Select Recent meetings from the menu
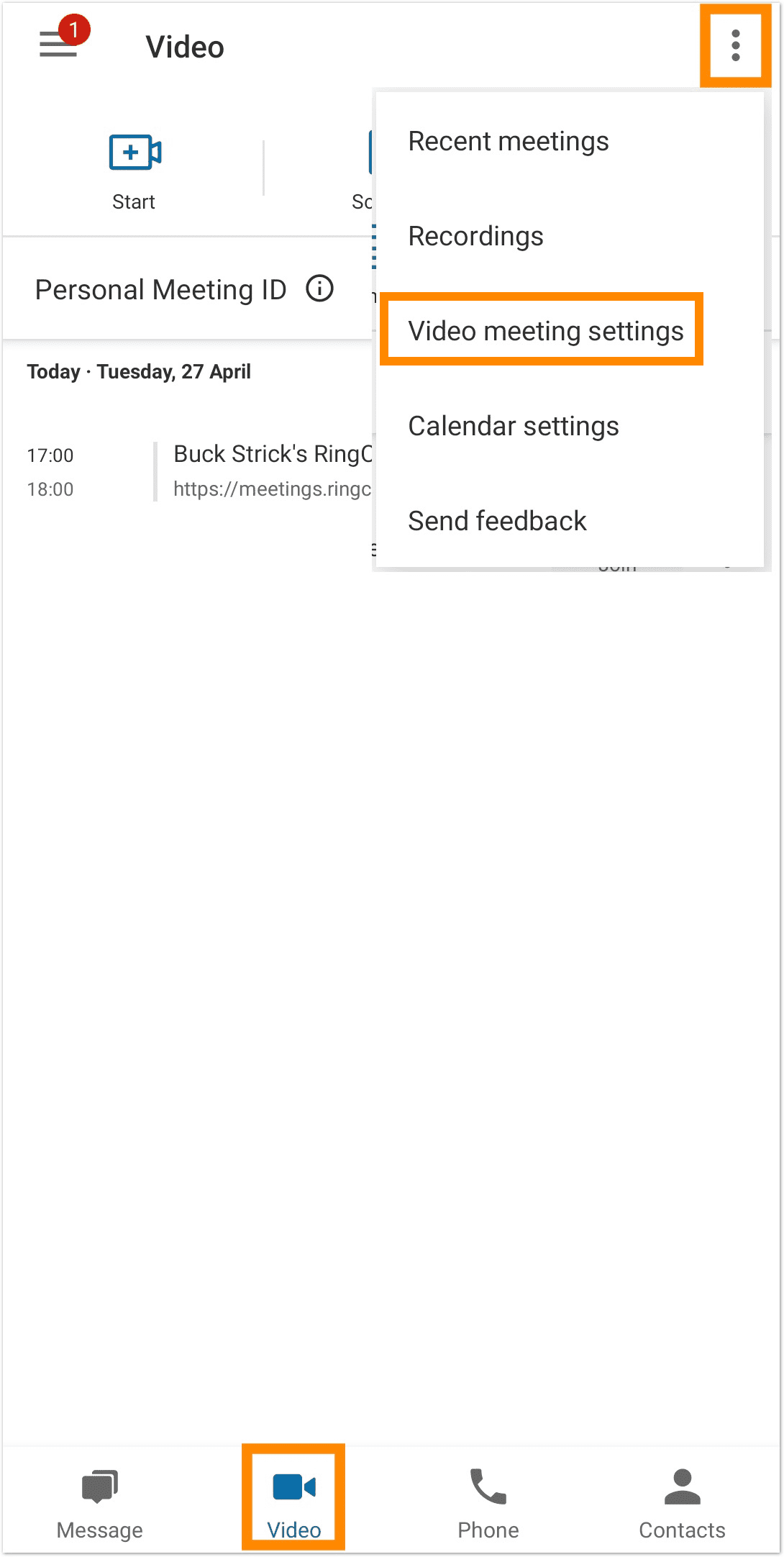Image resolution: width=784 pixels, height=1557 pixels. point(508,141)
